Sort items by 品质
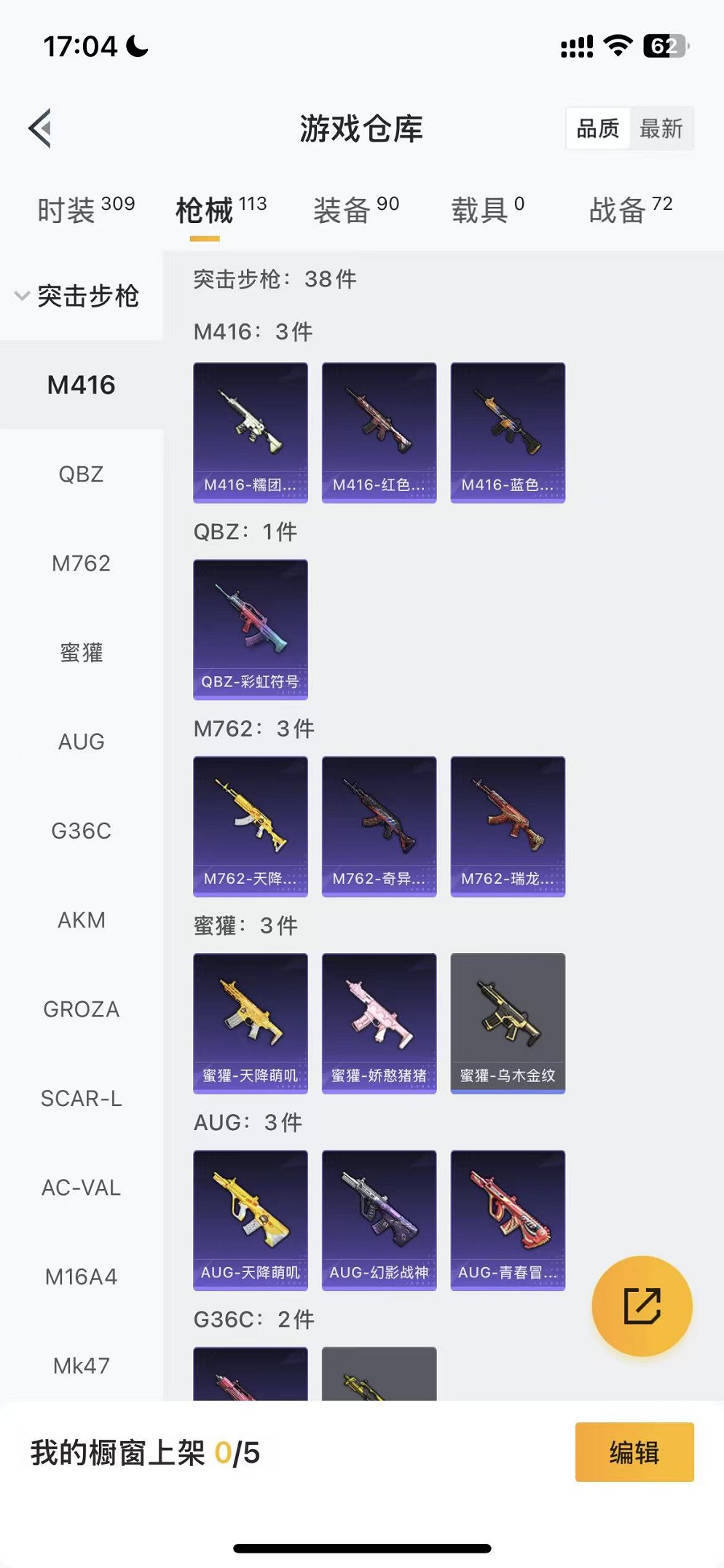724x1568 pixels. [597, 128]
